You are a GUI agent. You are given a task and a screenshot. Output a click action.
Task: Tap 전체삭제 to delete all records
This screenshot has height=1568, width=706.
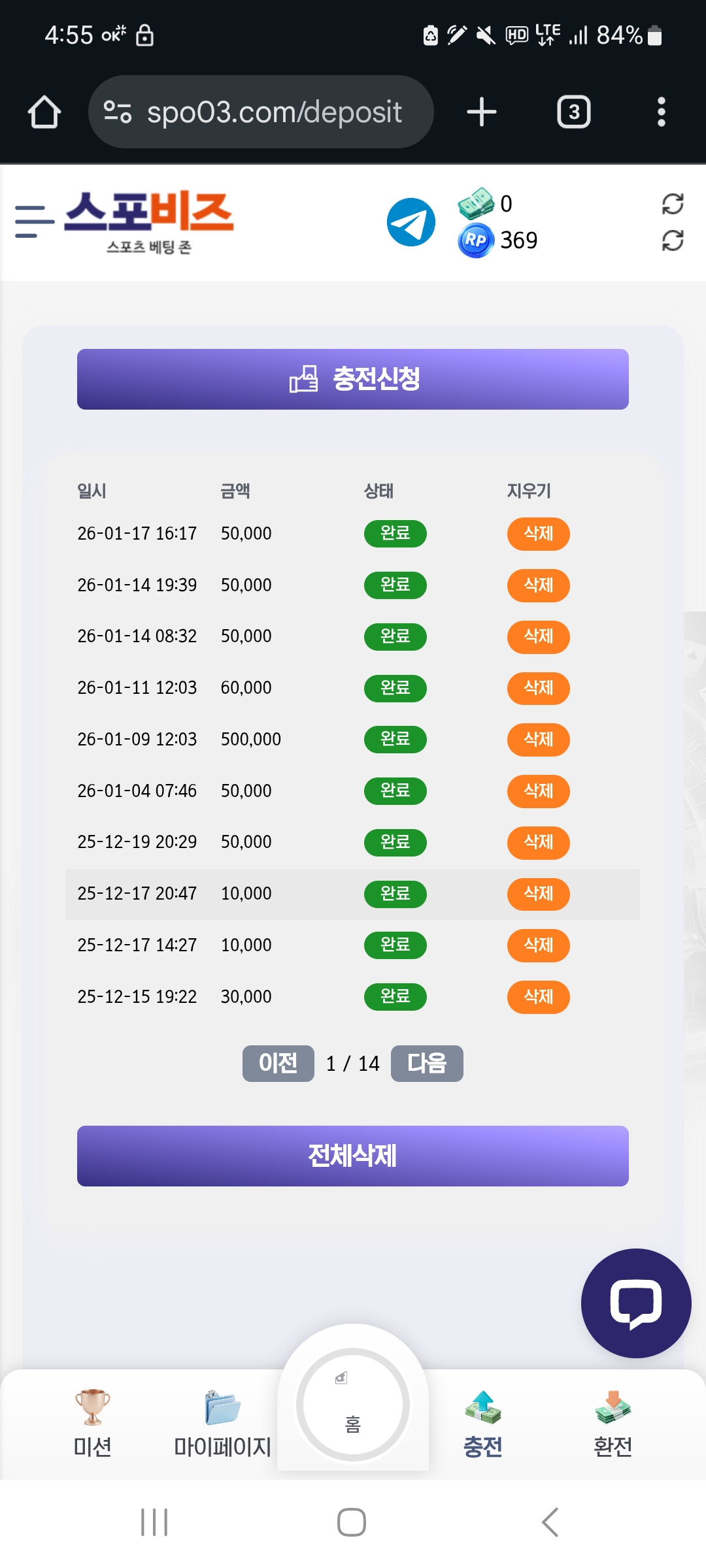(x=353, y=1156)
